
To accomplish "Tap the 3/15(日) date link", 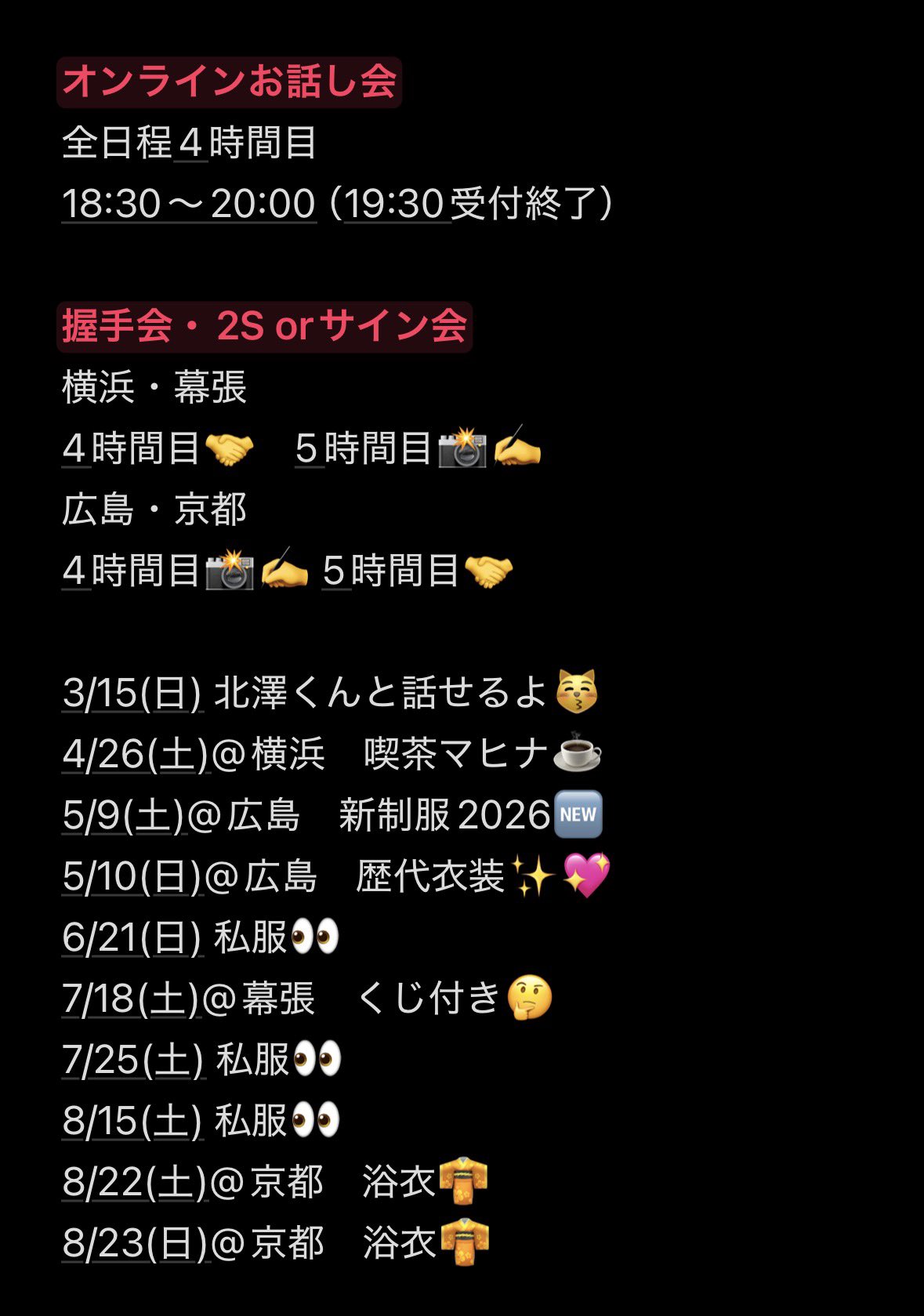I will click(x=132, y=693).
